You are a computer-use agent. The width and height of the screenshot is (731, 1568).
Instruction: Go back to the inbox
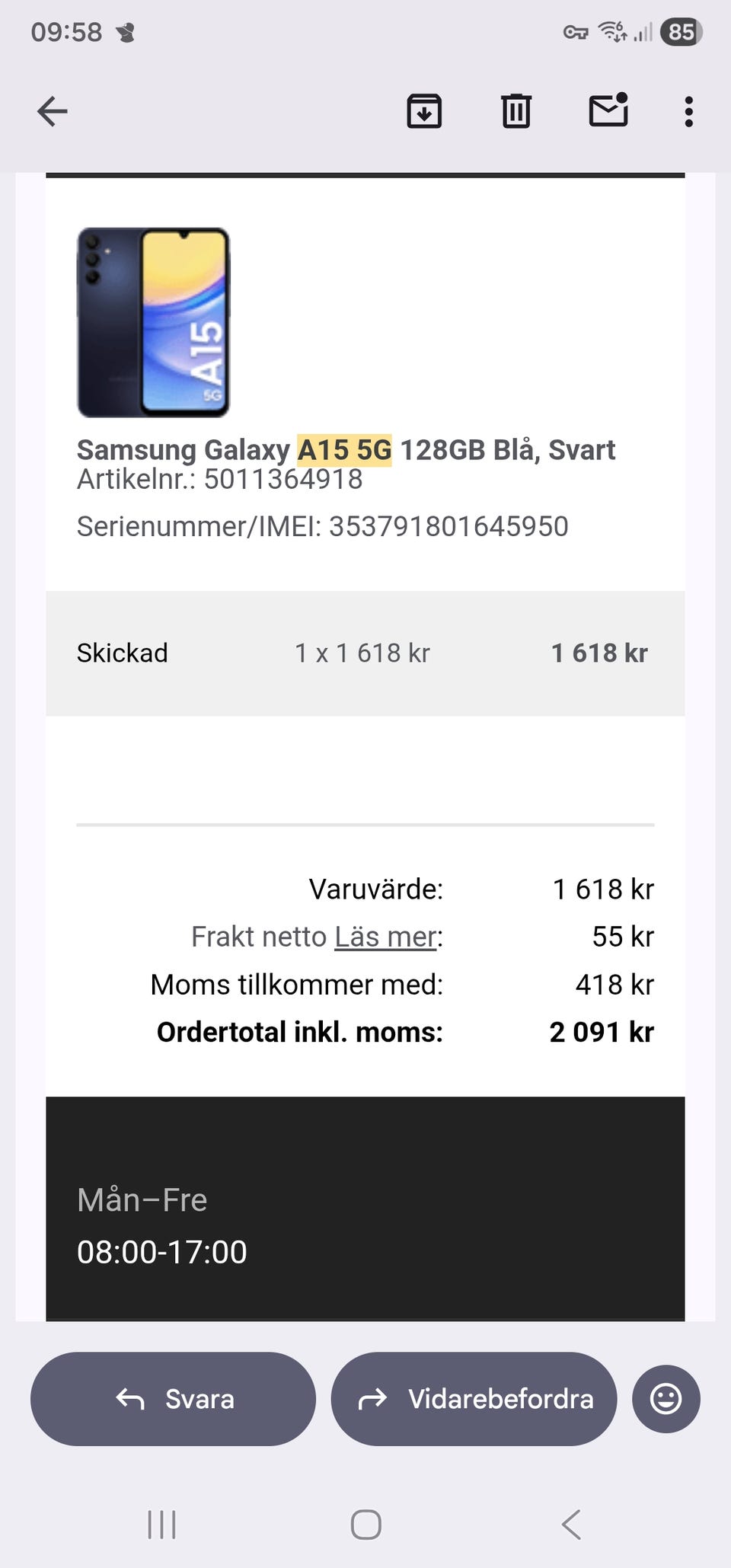(53, 112)
